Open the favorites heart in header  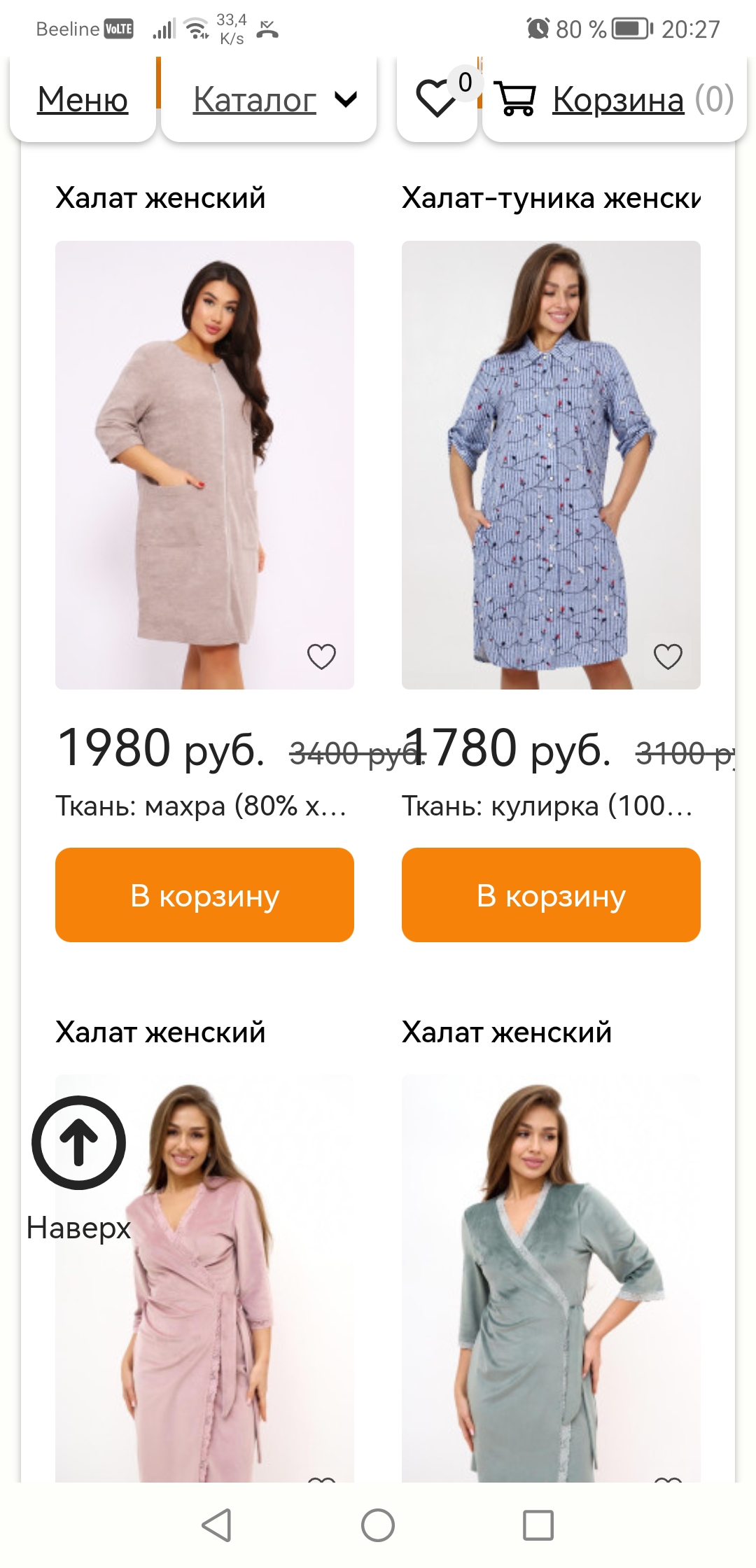pyautogui.click(x=437, y=98)
